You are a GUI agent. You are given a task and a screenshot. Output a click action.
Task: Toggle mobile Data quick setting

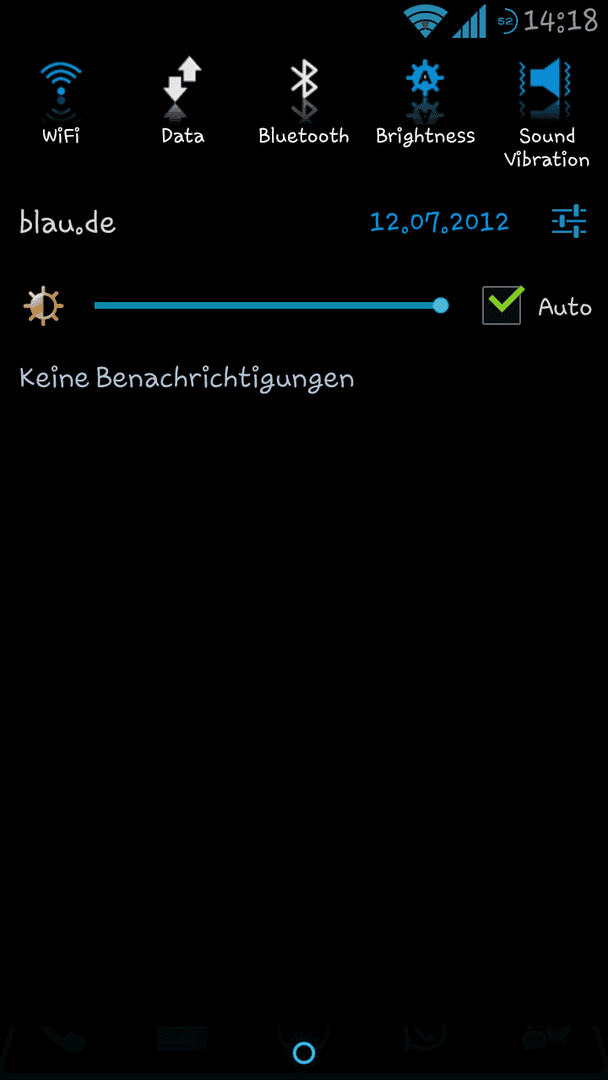point(182,100)
